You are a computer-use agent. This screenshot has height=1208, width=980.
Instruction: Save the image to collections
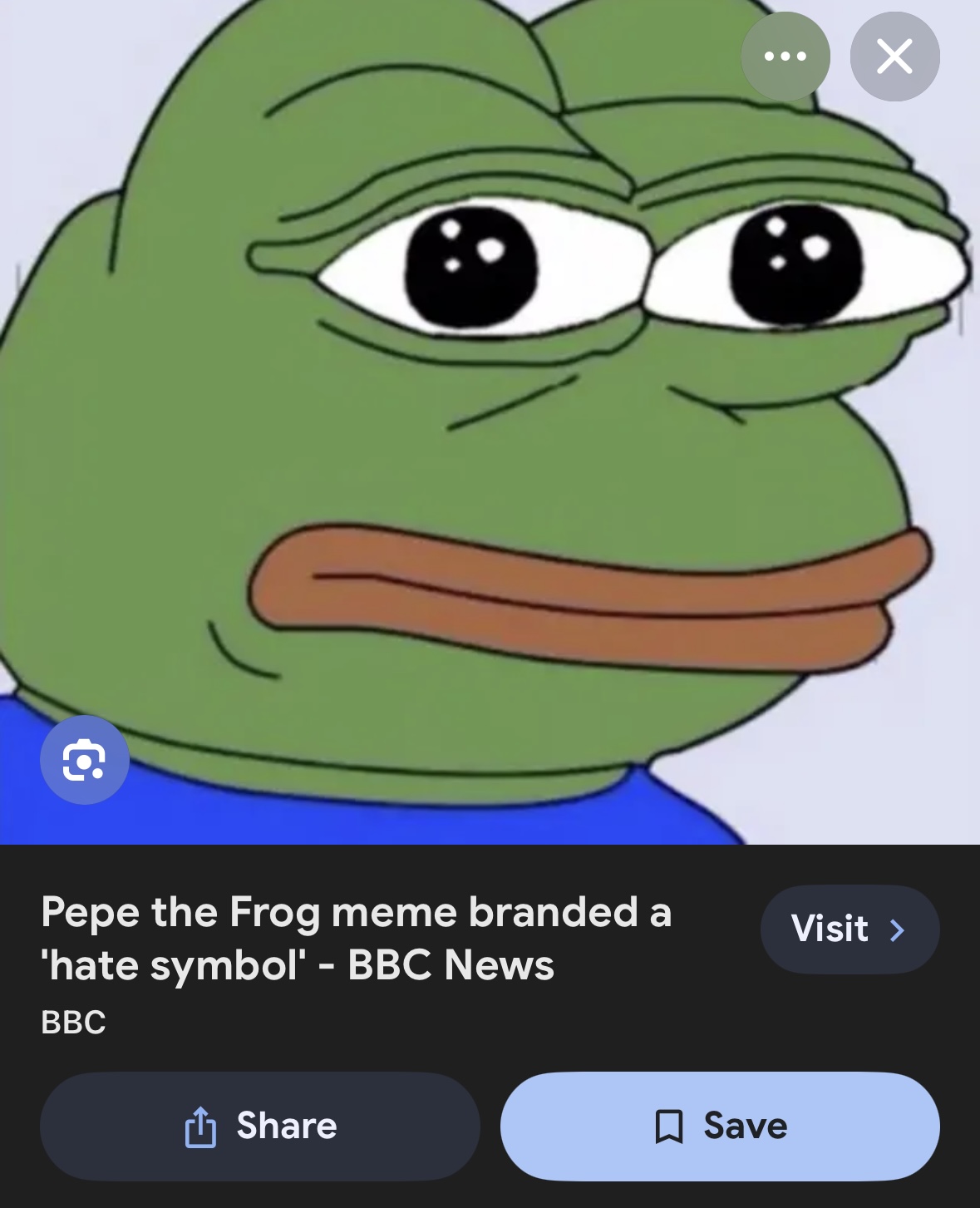tap(720, 1126)
